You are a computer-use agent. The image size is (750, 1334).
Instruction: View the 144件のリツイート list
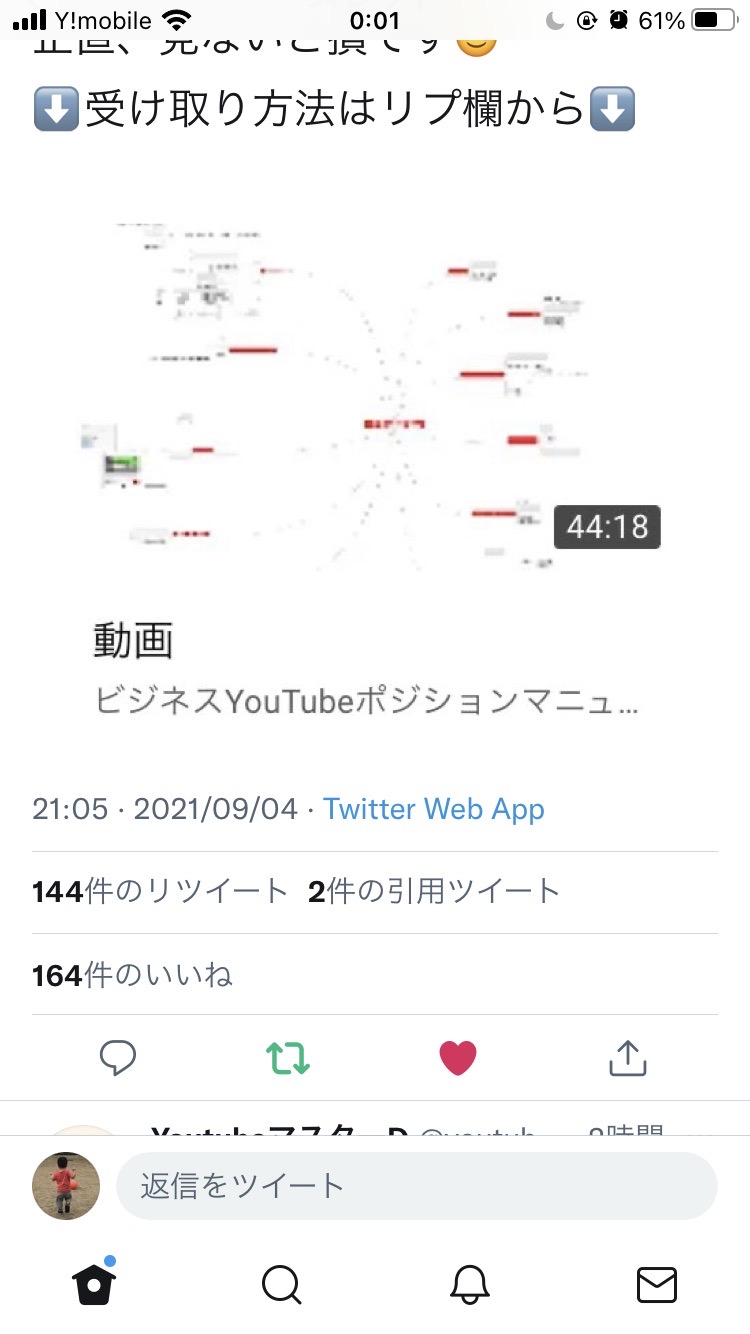pos(160,891)
